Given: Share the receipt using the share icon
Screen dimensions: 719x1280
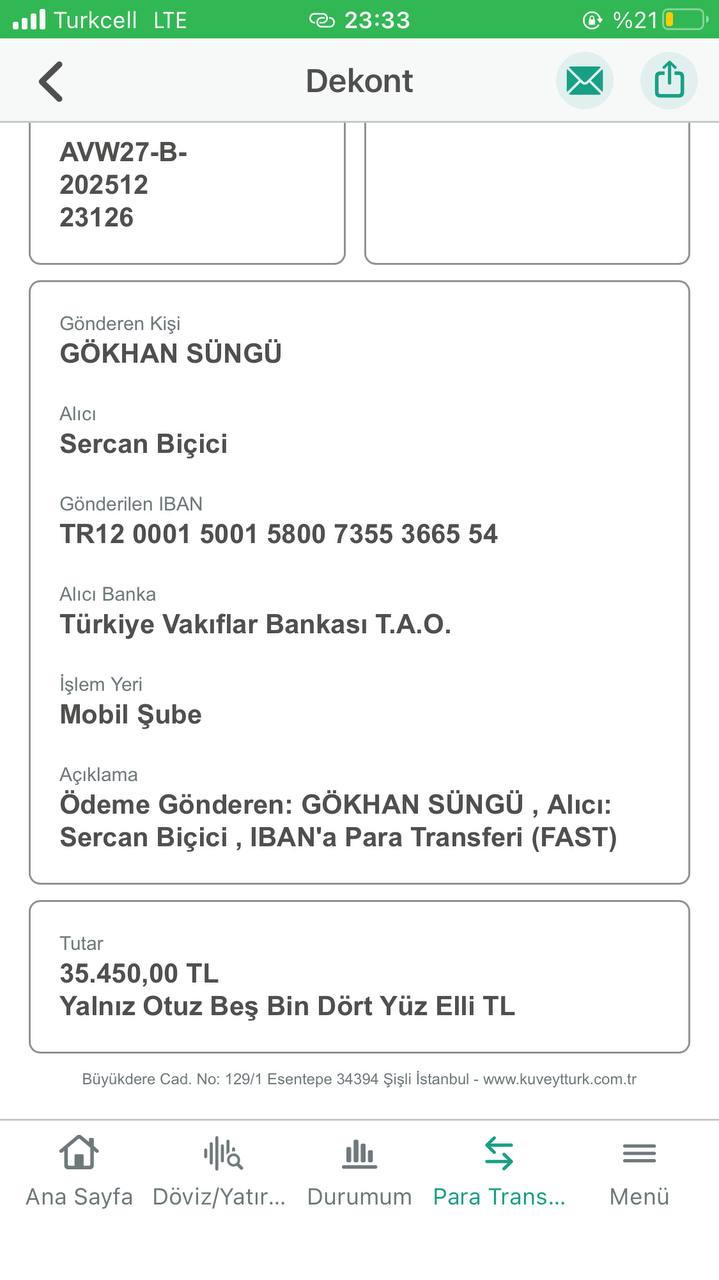Looking at the screenshot, I should [669, 81].
